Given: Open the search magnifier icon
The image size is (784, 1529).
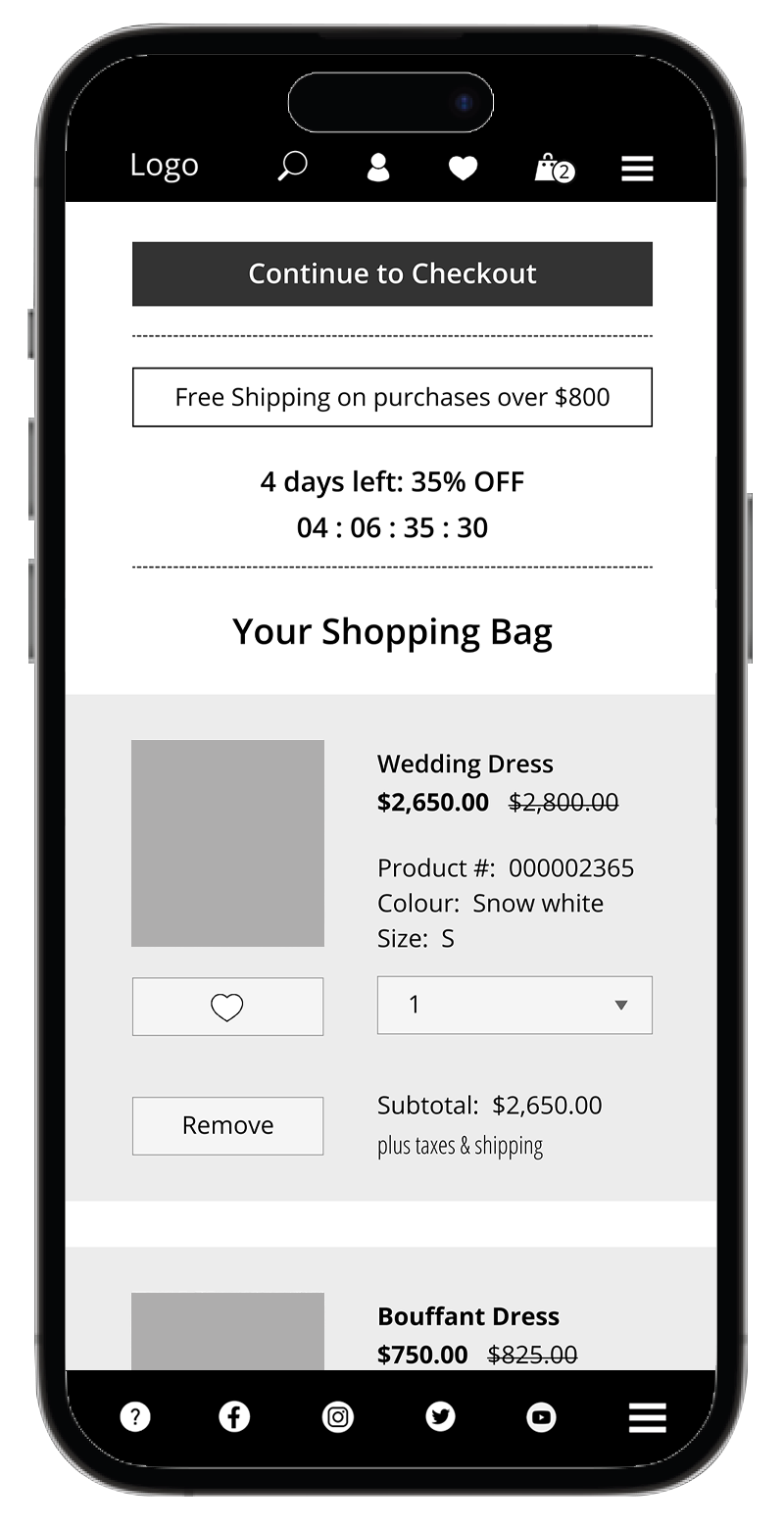Looking at the screenshot, I should tap(292, 166).
